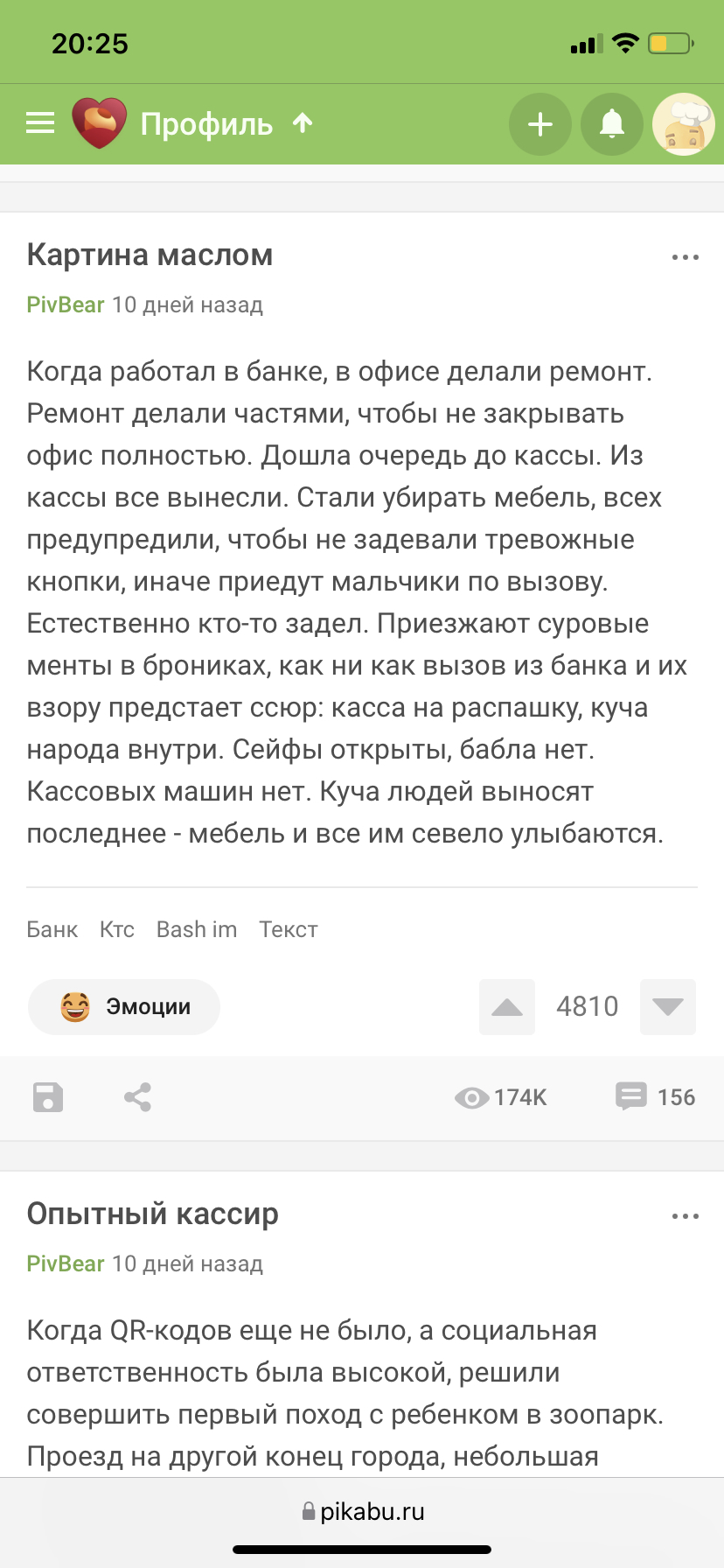Select the Ктс tag
724x1568 pixels.
point(117,929)
